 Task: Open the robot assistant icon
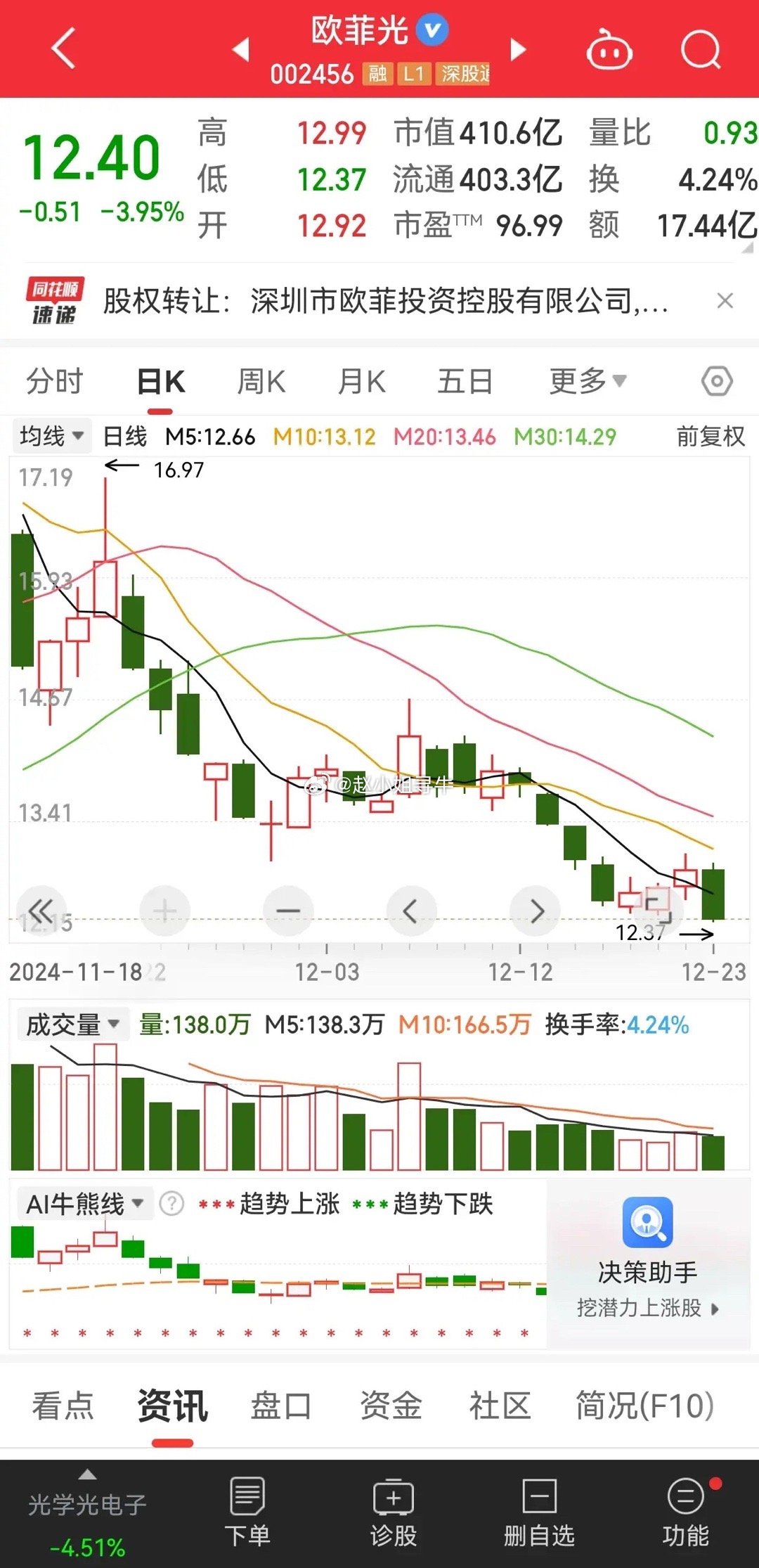[x=609, y=49]
